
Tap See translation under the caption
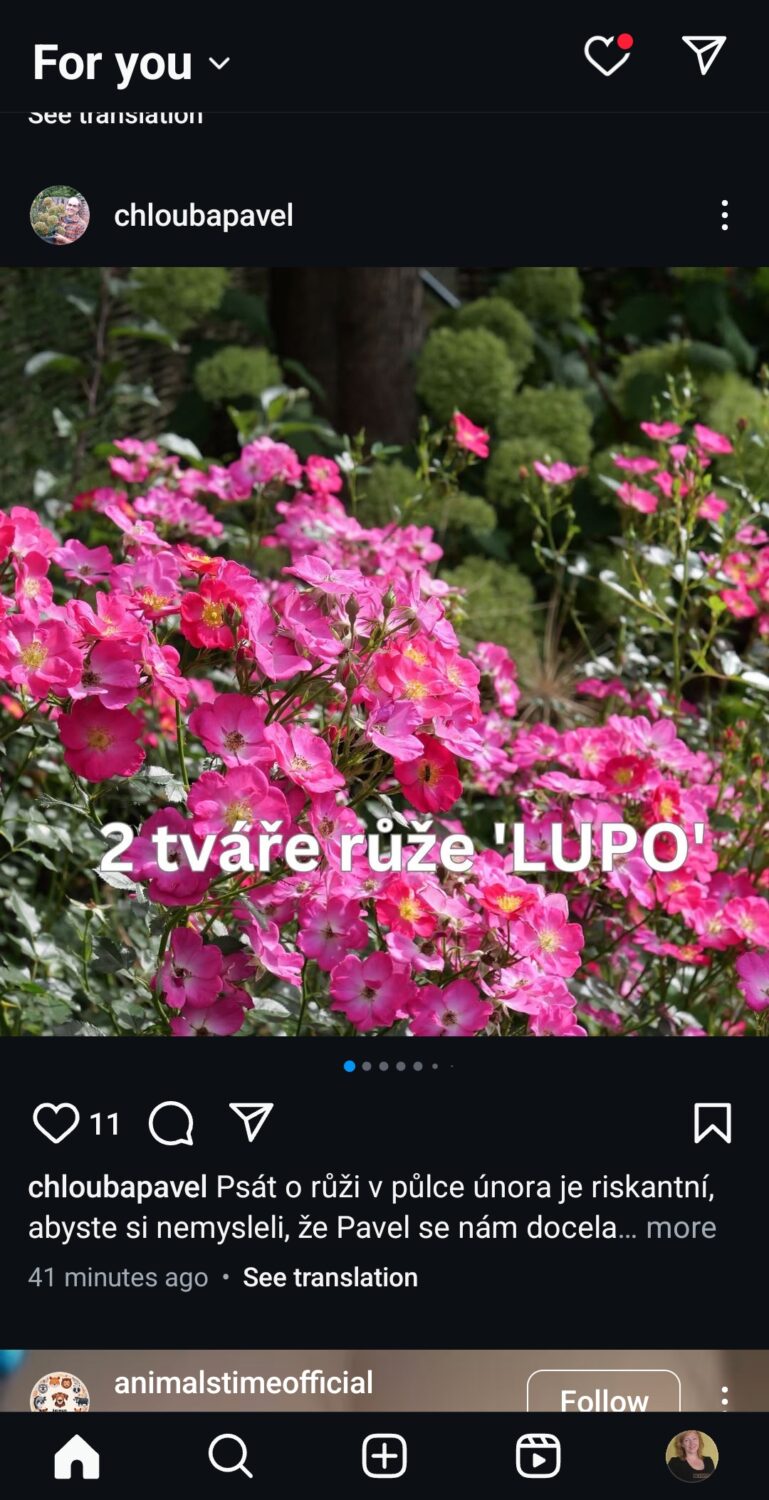pyautogui.click(x=330, y=1277)
